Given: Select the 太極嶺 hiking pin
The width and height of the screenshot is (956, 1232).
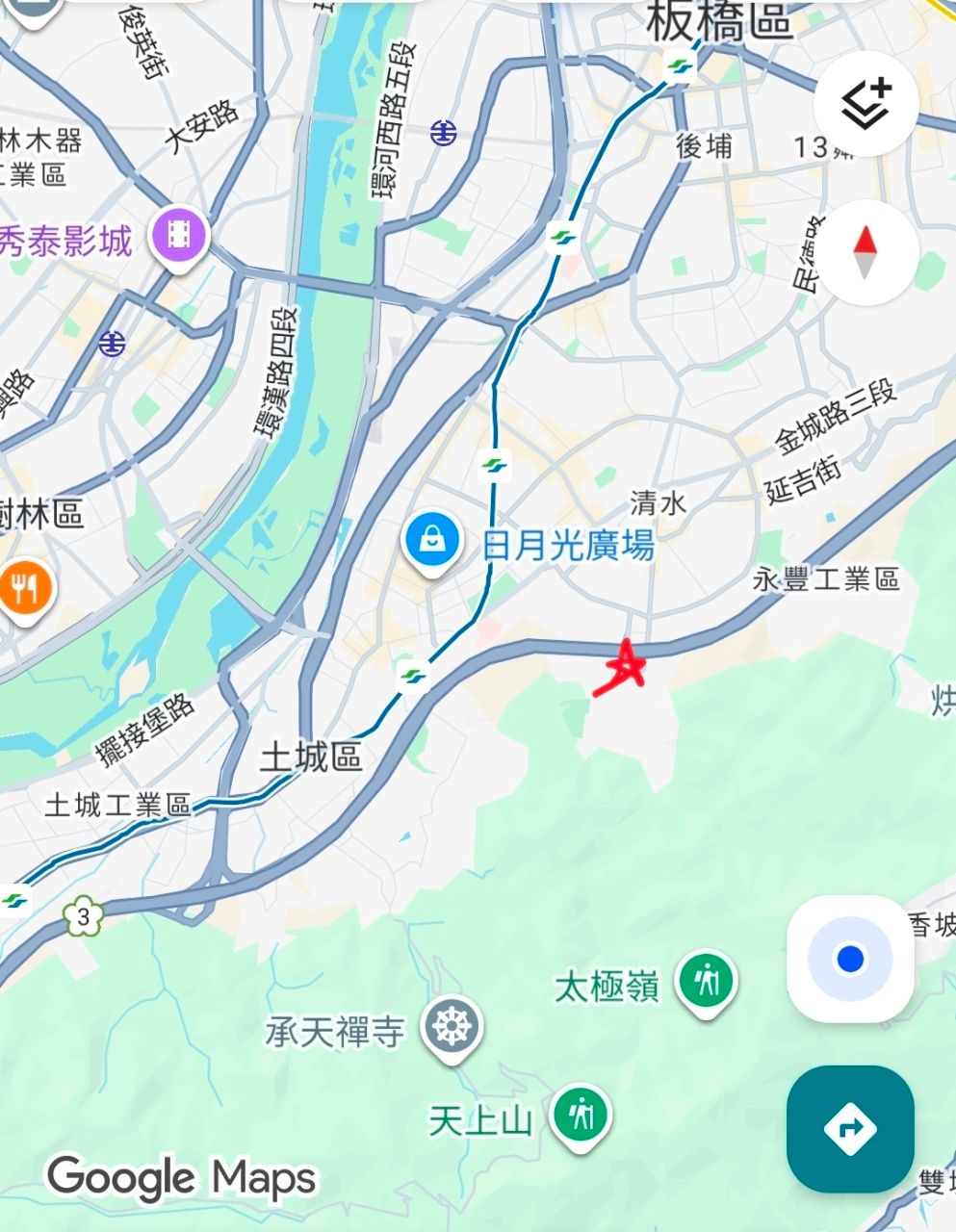Looking at the screenshot, I should 707,981.
